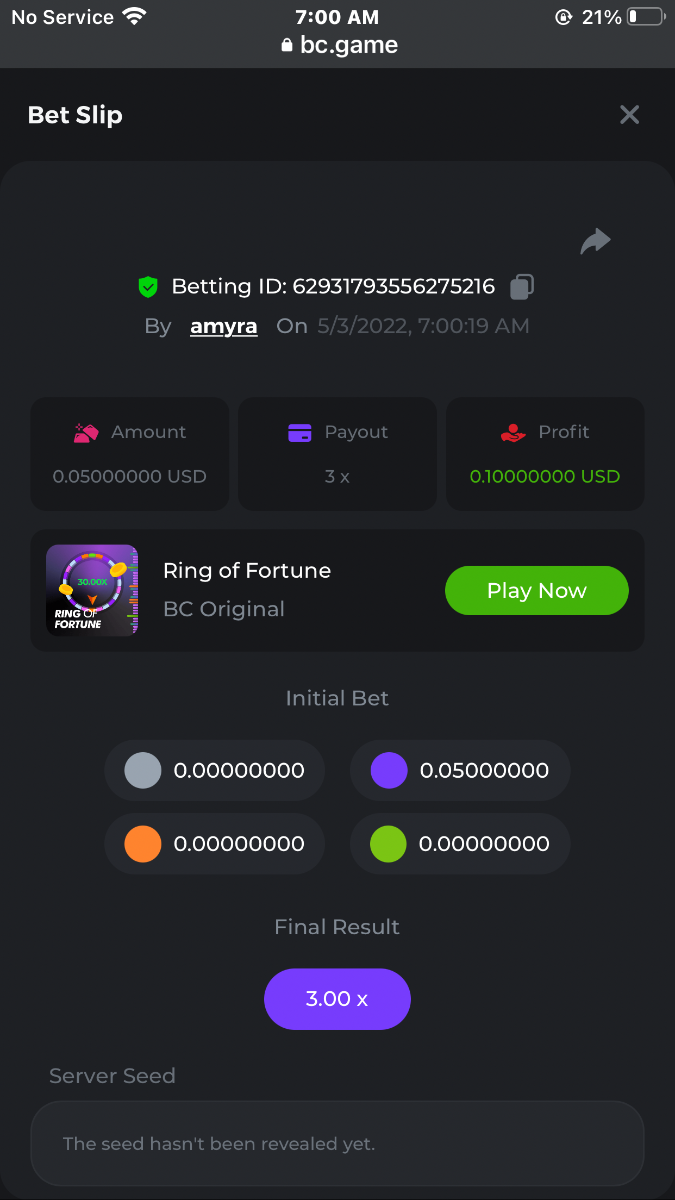
Task: Open the Ring of Fortune game thumbnail
Action: click(92, 590)
